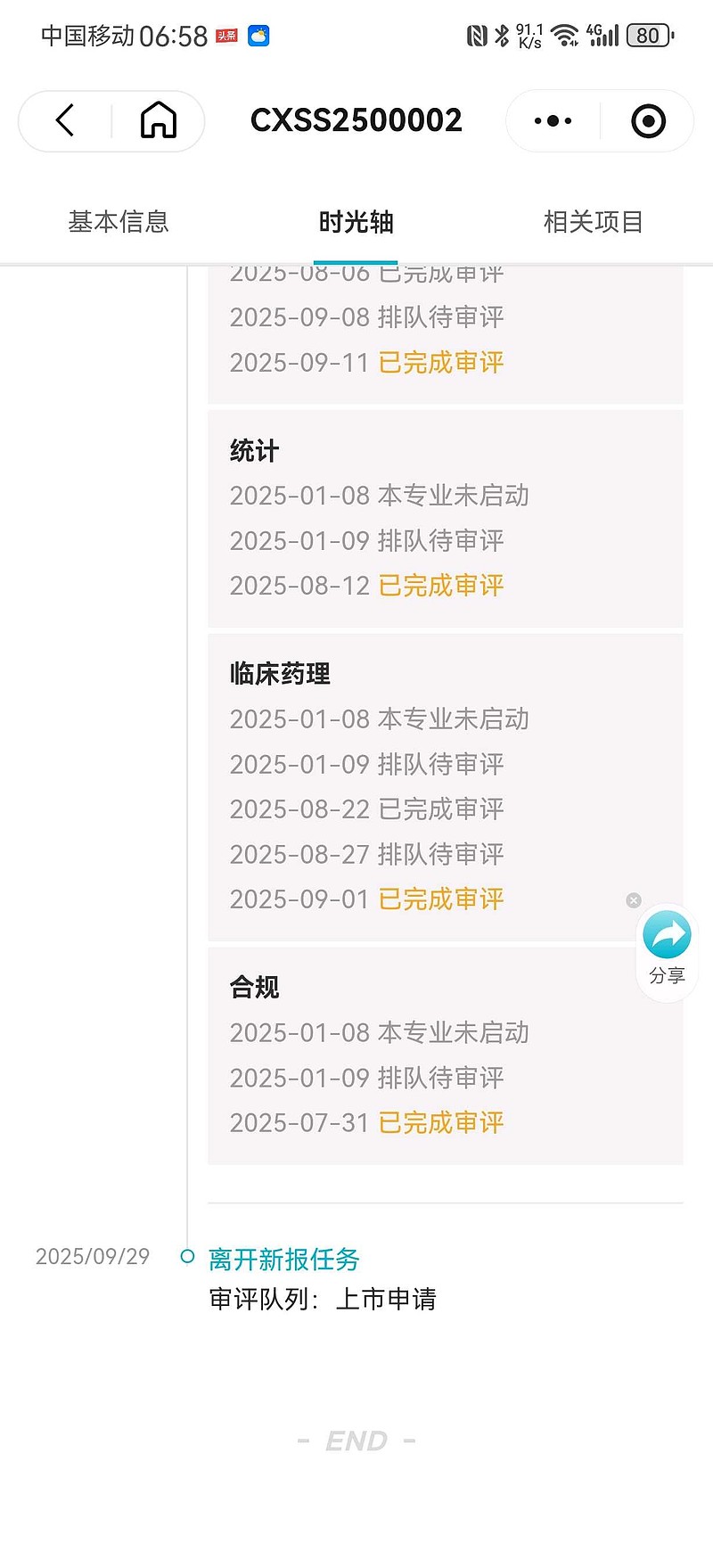The height and width of the screenshot is (1568, 713).
Task: Dismiss the floating share button
Action: (634, 900)
